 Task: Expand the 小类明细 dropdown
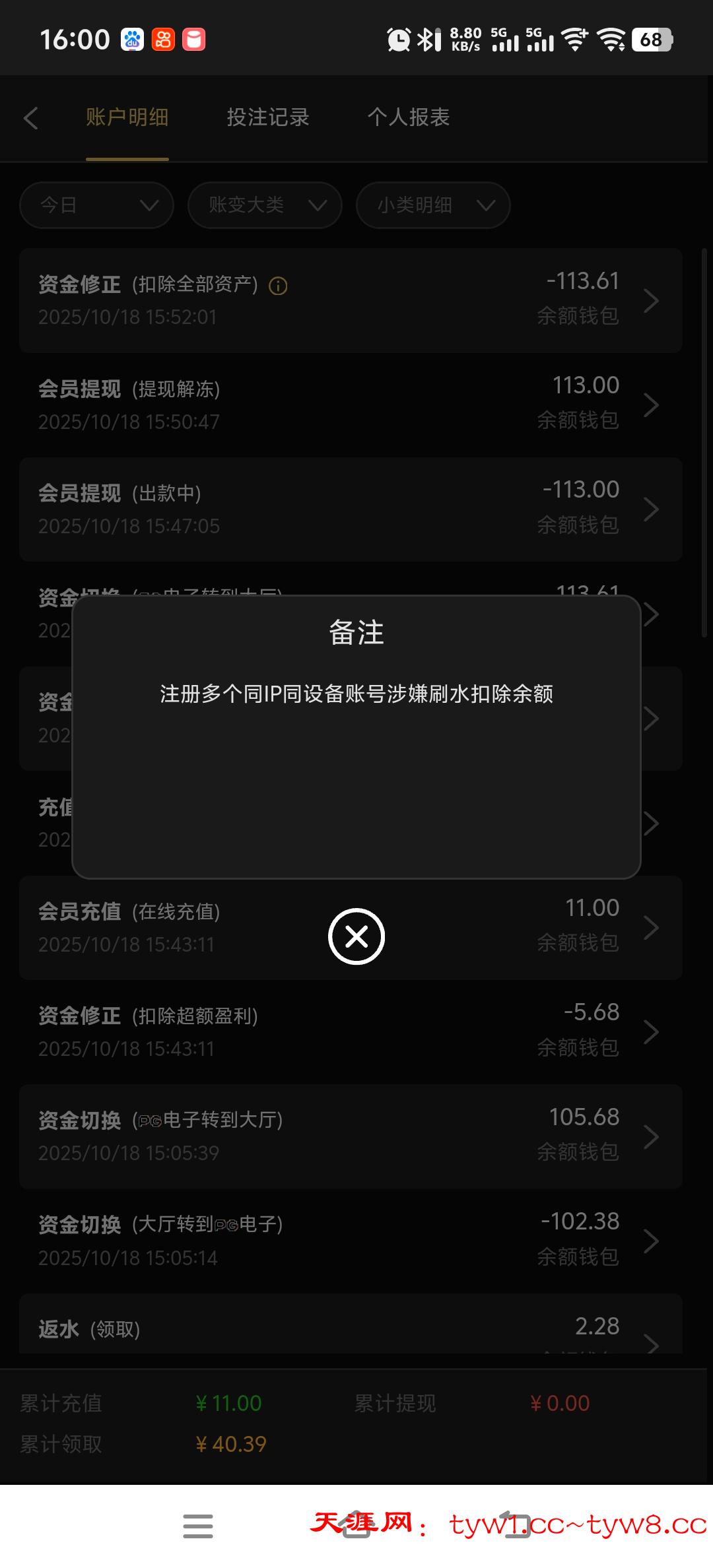click(433, 205)
